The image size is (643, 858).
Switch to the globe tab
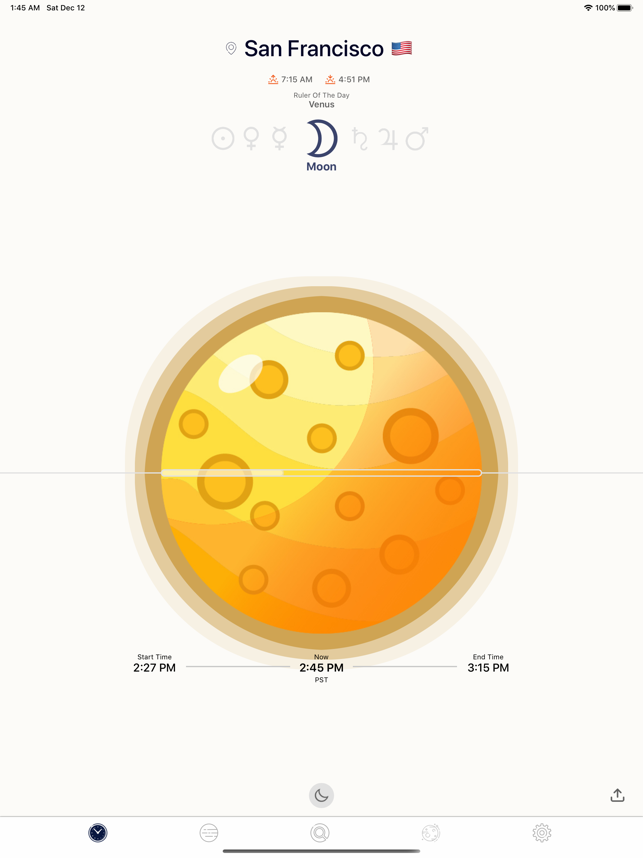431,832
